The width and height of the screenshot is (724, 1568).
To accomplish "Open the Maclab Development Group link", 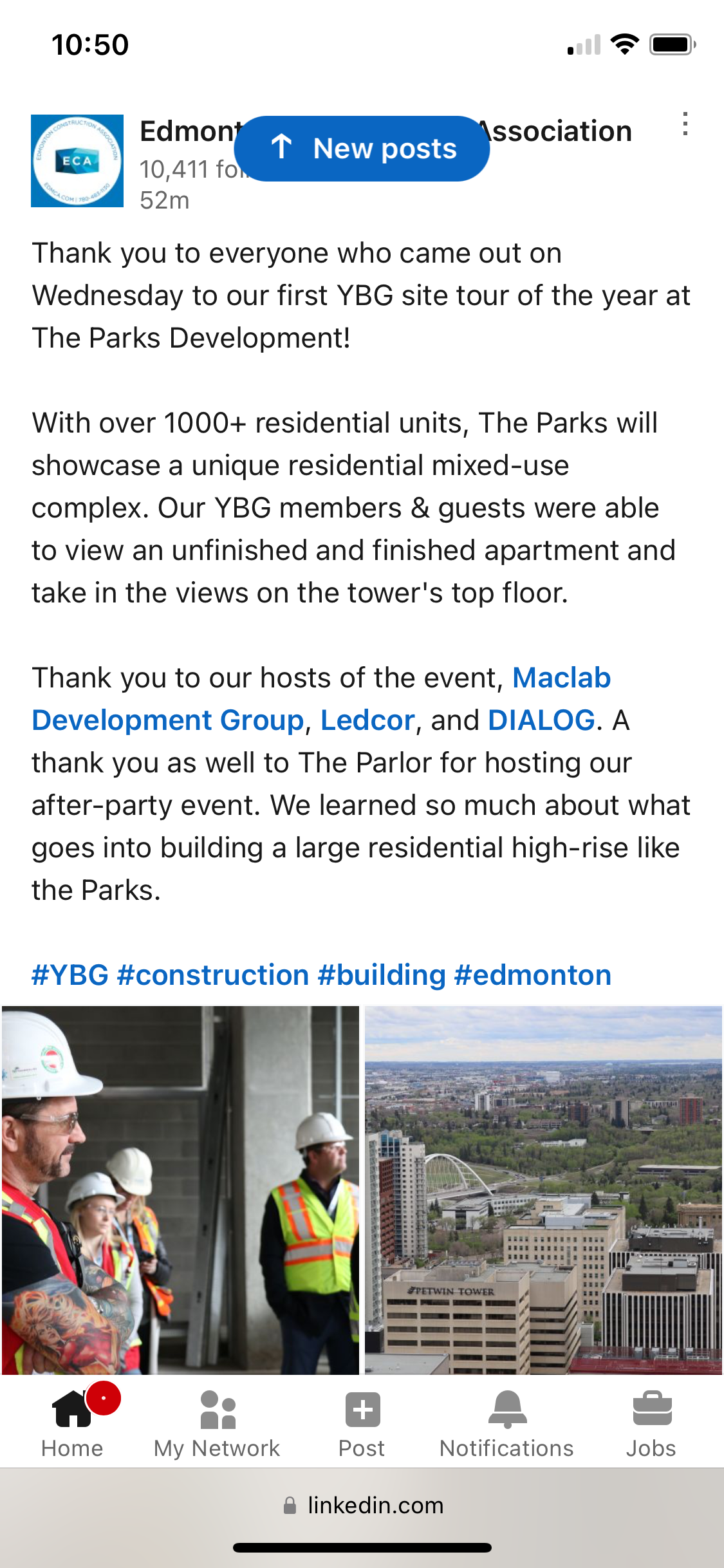I will [x=321, y=699].
